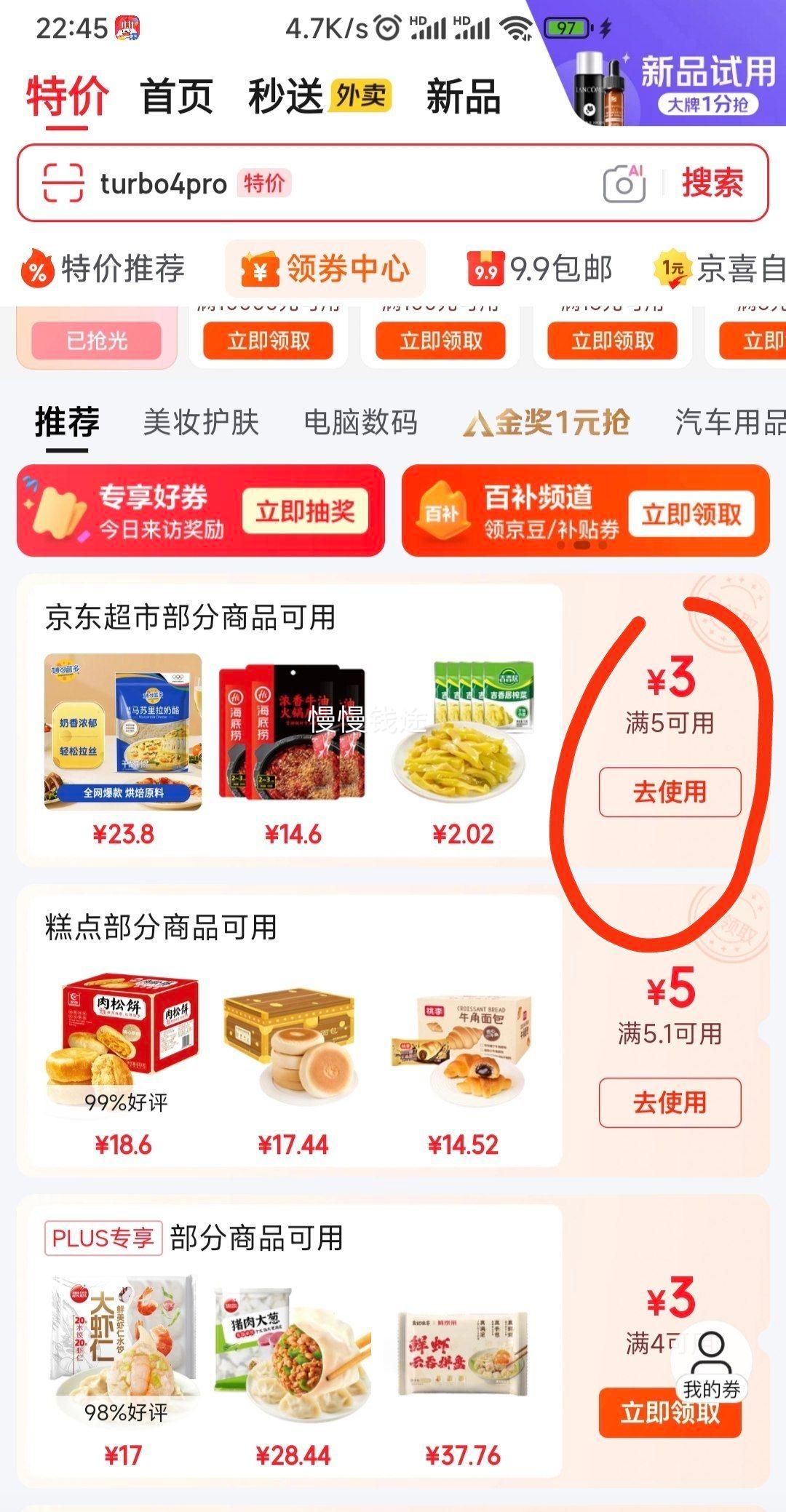Open the 秒送 delivery tab
786x1512 pixels.
(291, 99)
